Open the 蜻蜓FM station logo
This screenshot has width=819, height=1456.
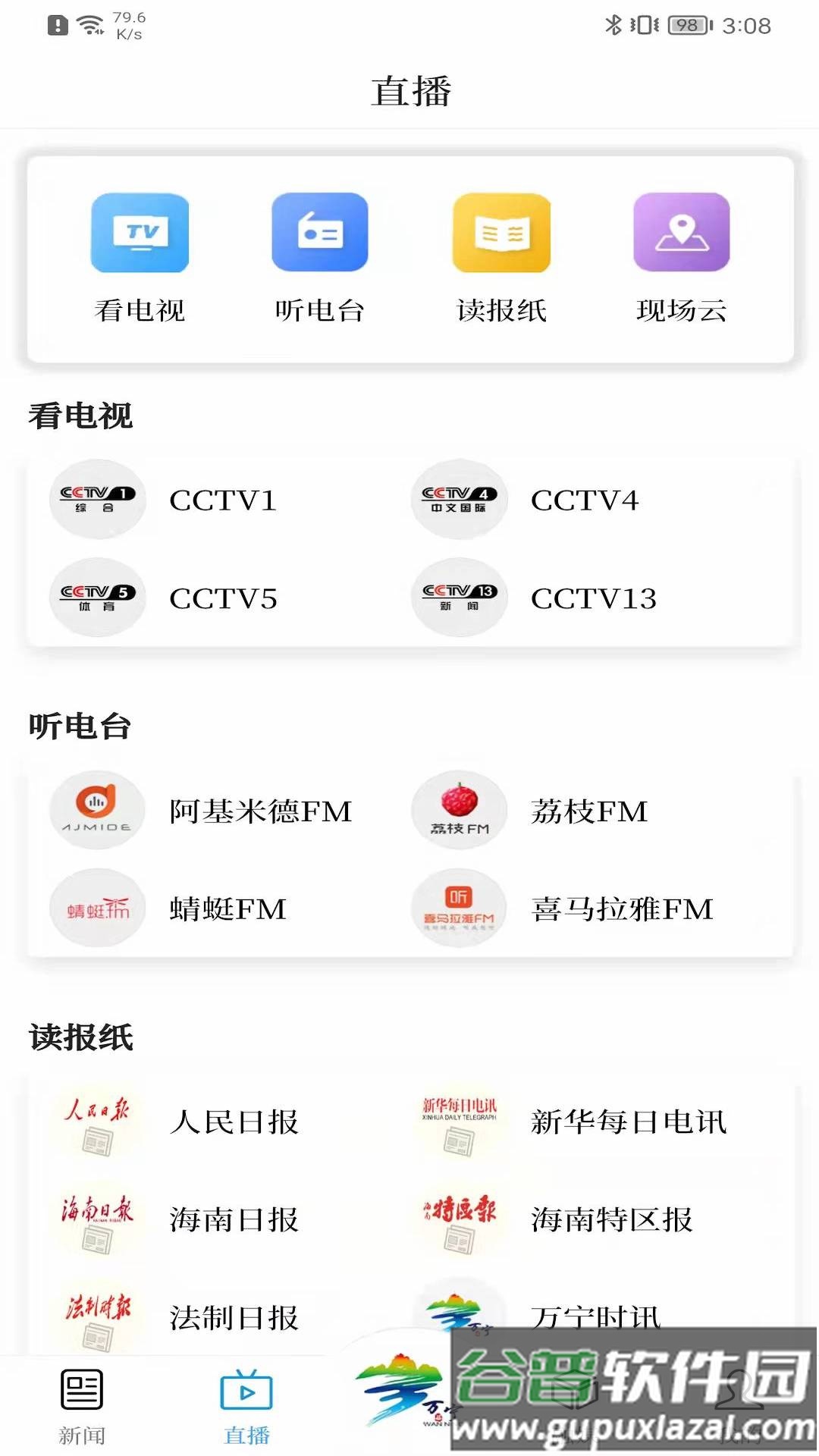[x=97, y=908]
